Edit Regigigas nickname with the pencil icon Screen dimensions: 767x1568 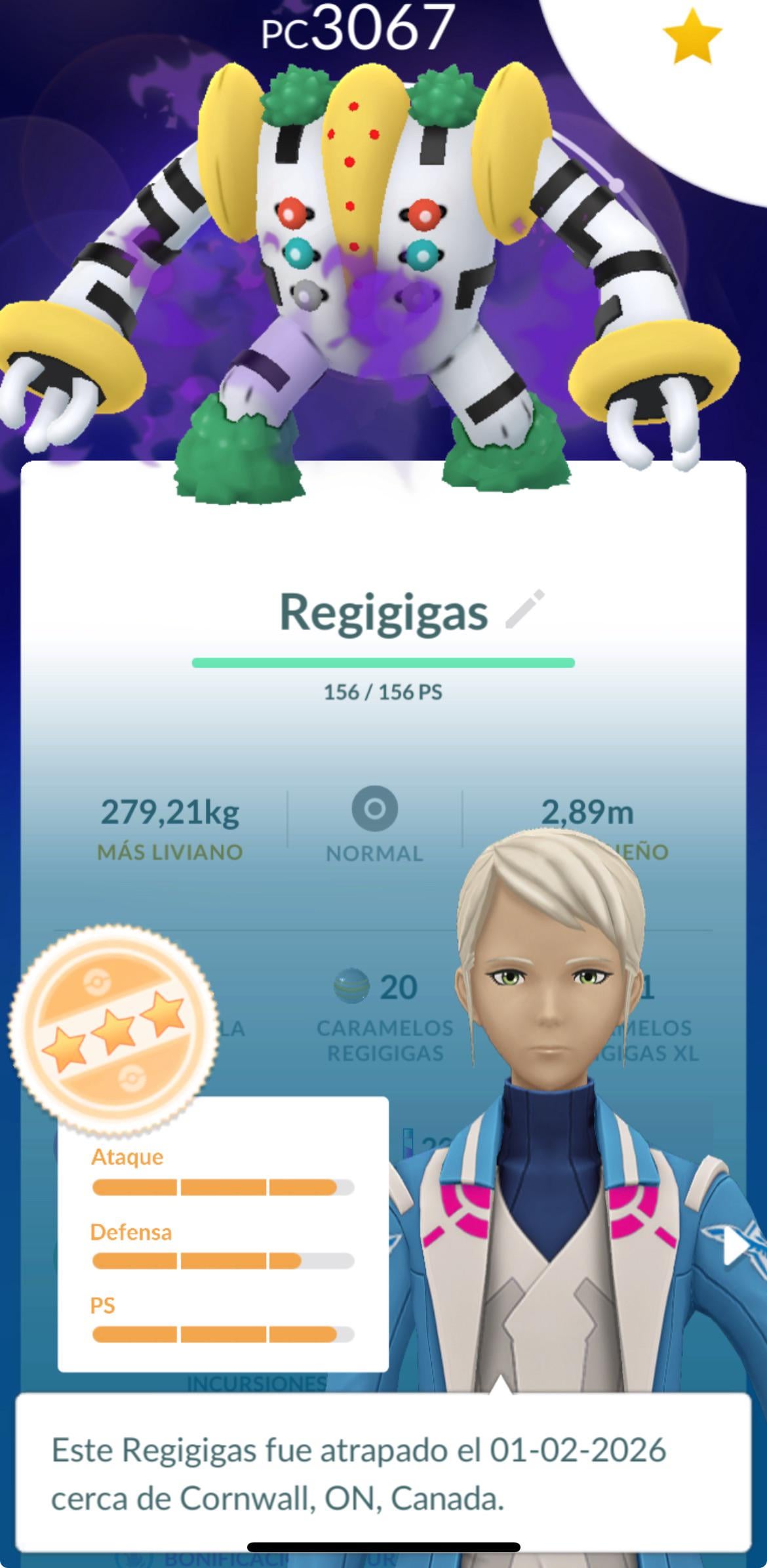click(x=525, y=610)
